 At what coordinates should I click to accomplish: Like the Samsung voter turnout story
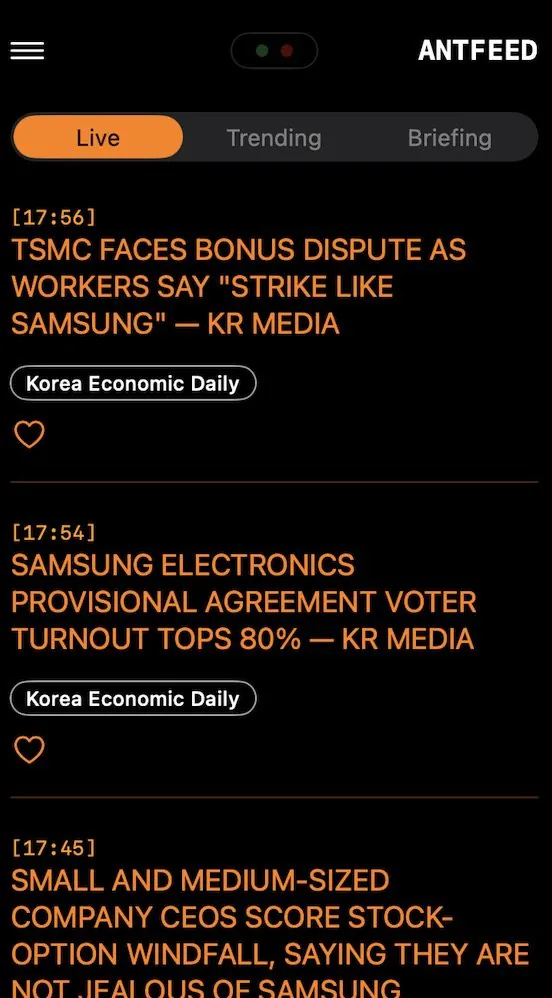(29, 750)
